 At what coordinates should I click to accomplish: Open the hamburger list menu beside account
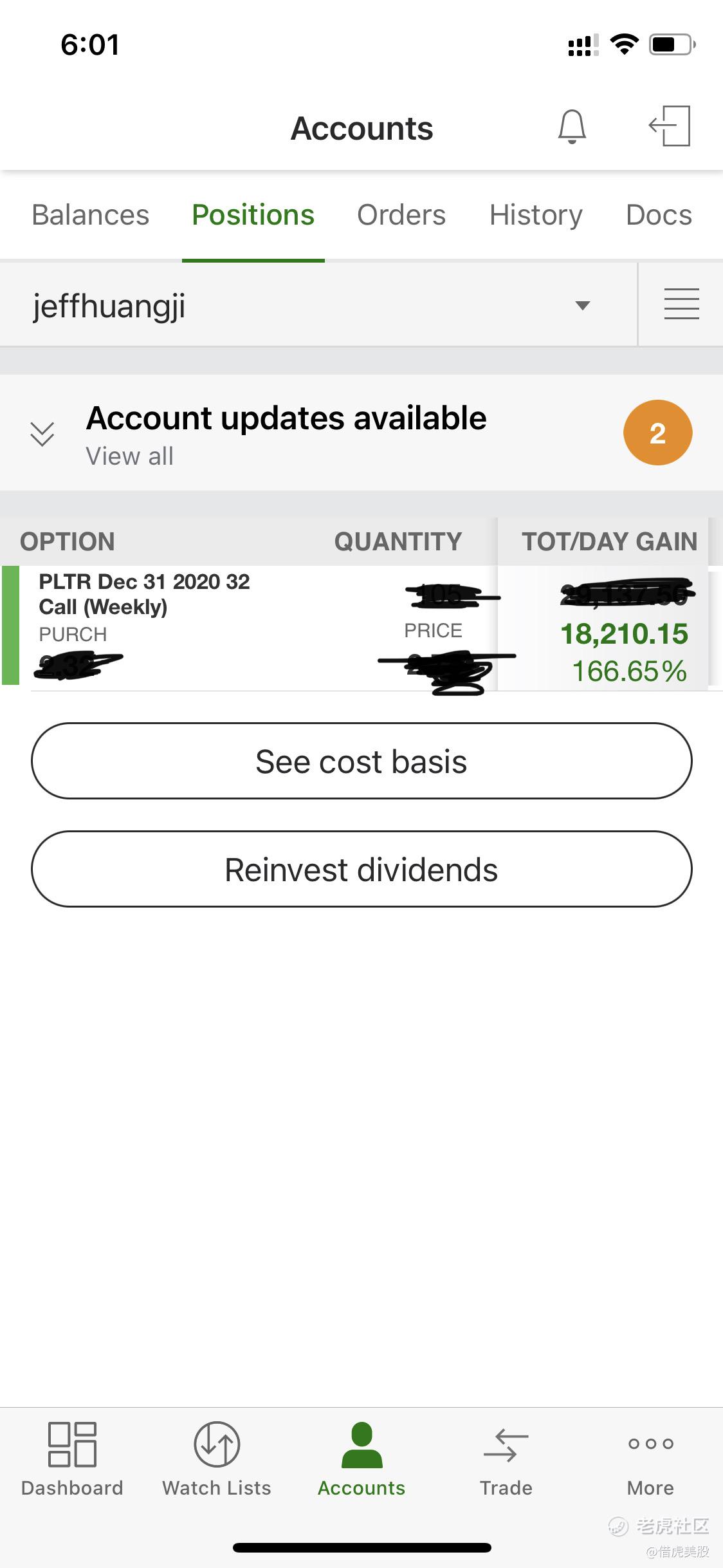click(681, 304)
